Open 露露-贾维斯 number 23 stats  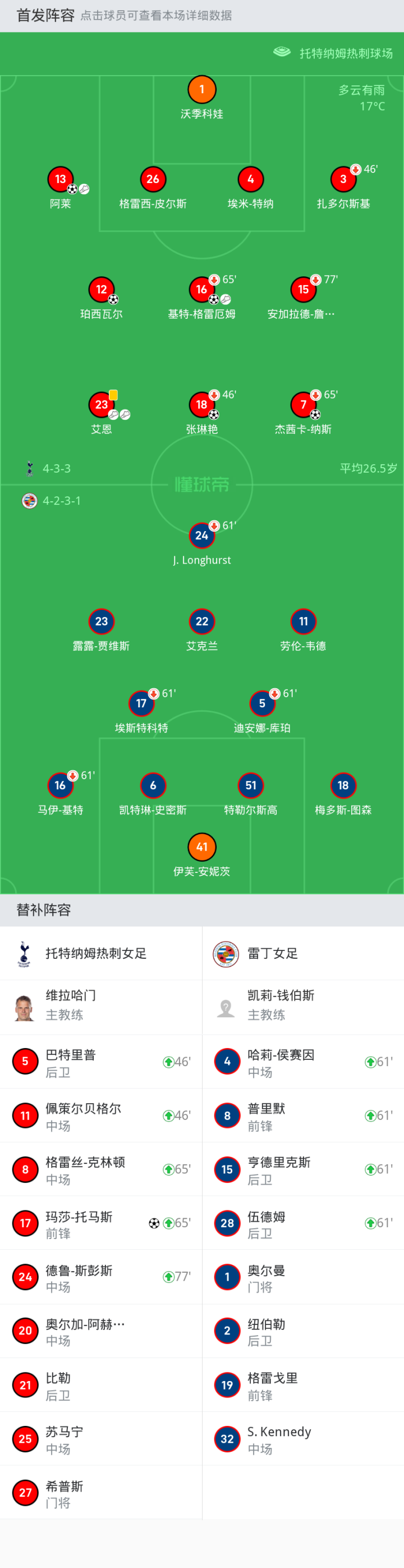[x=101, y=622]
